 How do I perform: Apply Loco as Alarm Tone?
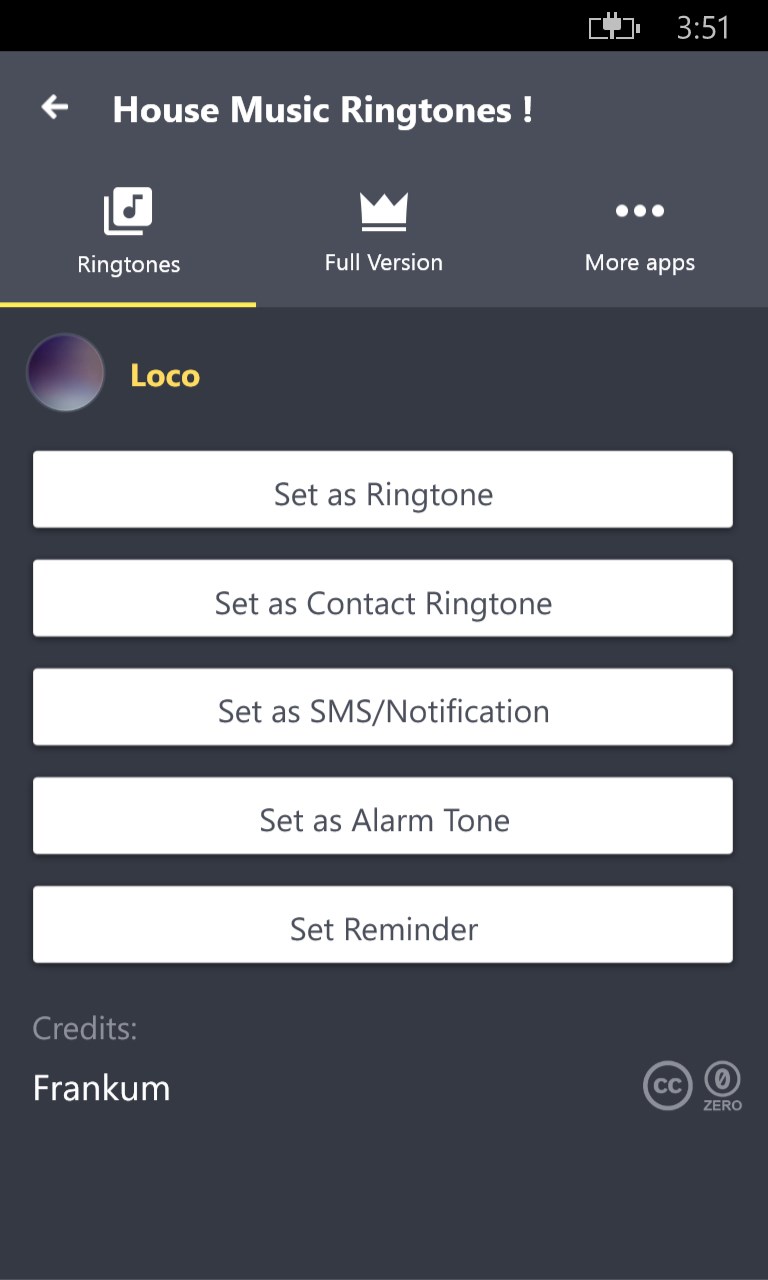383,816
